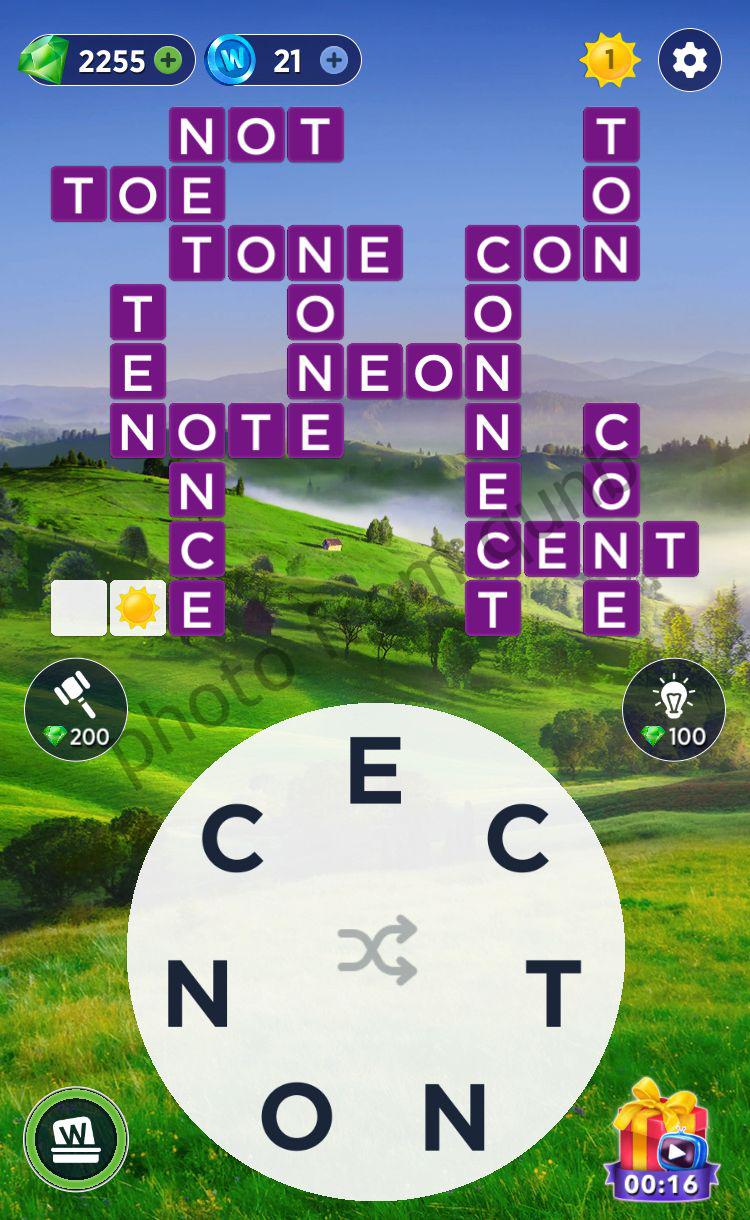Open the settings gear
This screenshot has height=1220, width=750.
(x=689, y=61)
